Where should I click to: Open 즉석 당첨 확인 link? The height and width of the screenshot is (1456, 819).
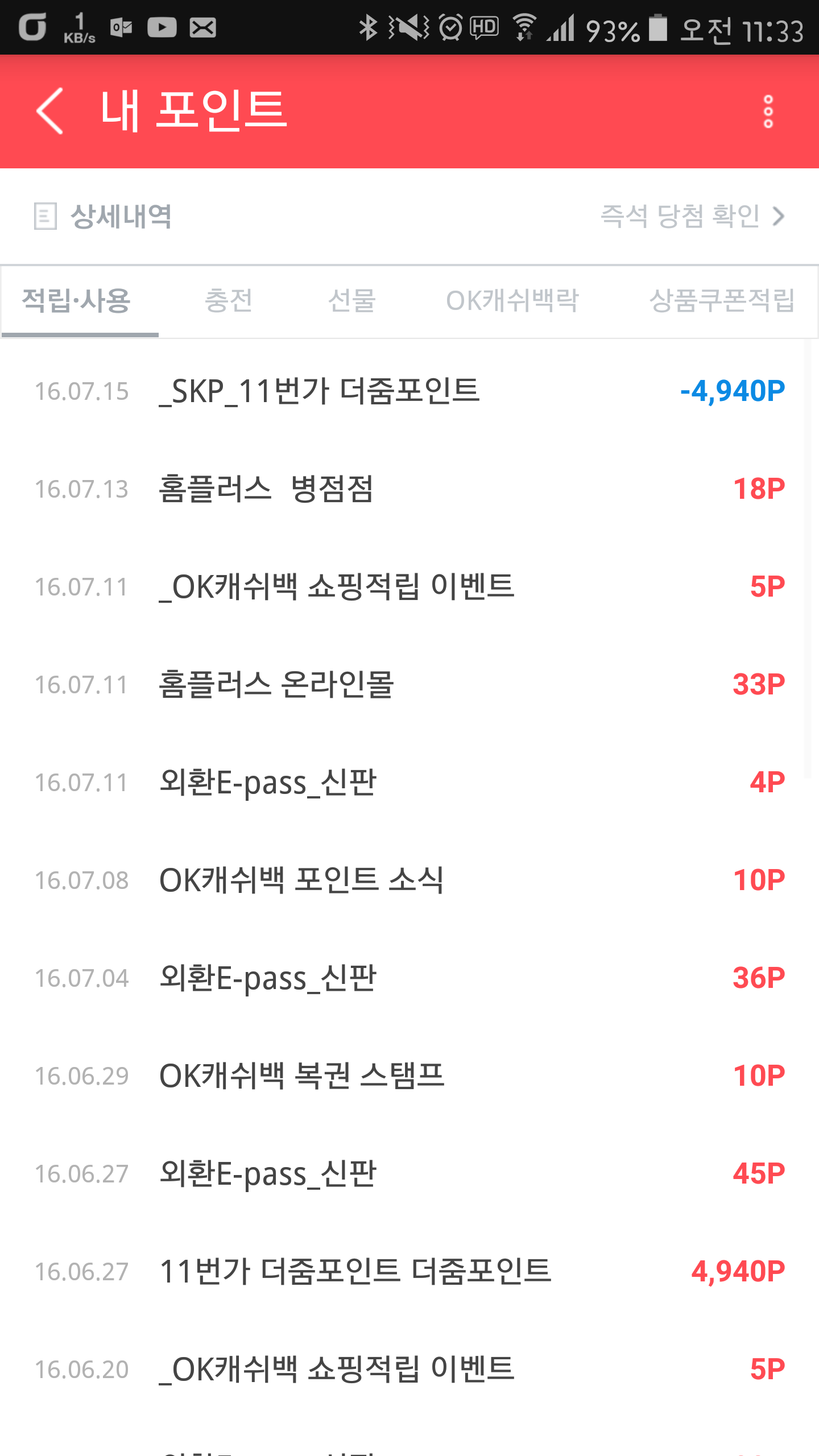click(692, 216)
